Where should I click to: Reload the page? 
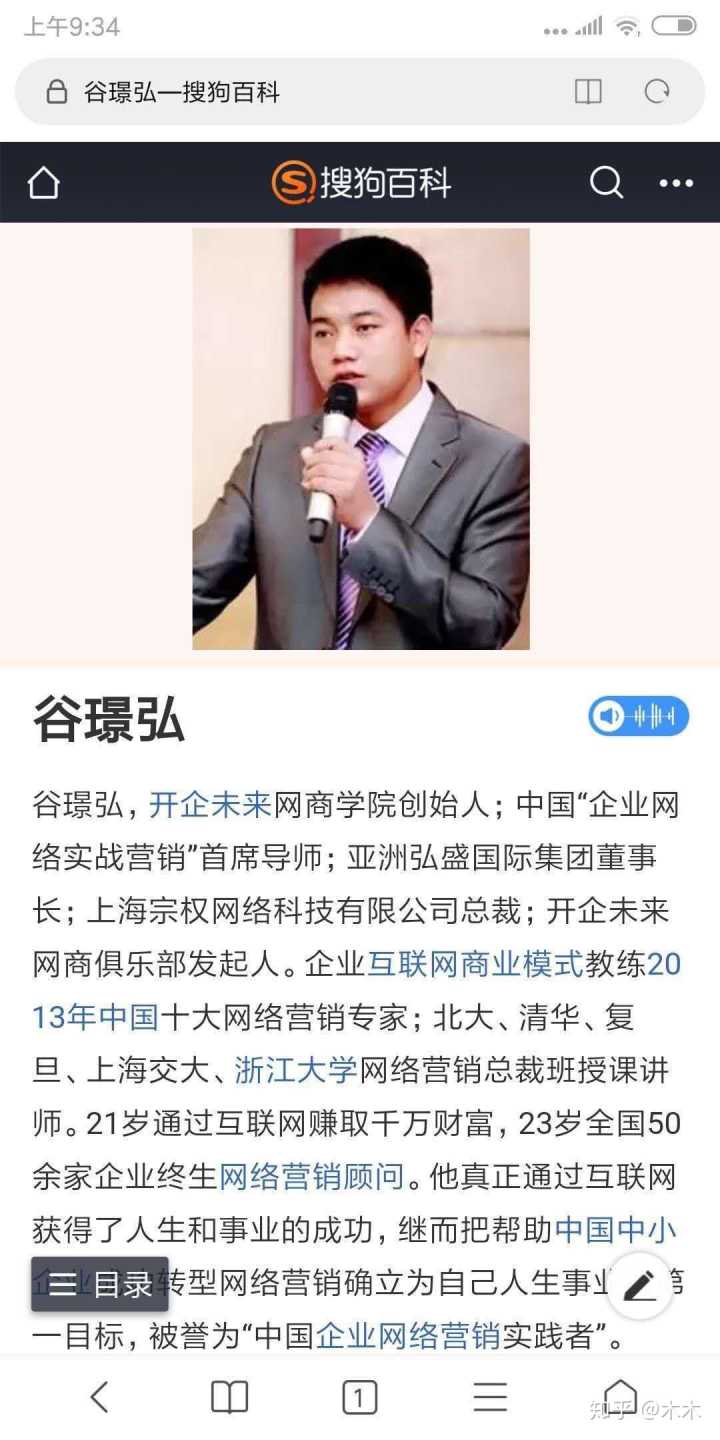pos(657,92)
